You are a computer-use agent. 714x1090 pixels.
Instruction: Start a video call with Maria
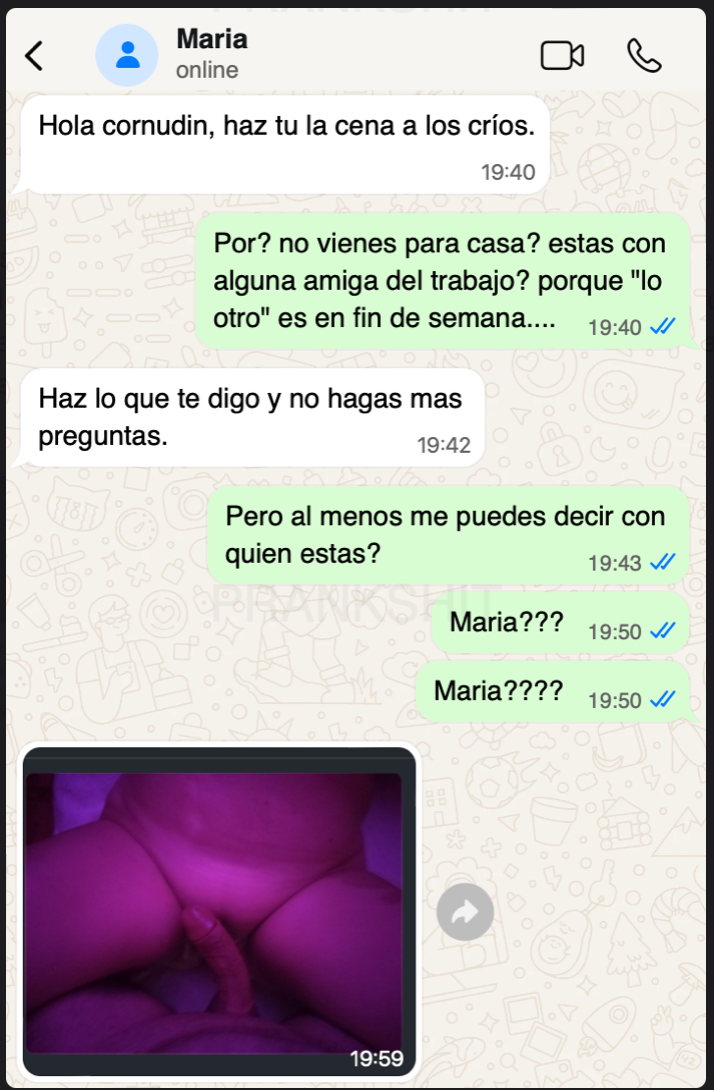point(562,56)
